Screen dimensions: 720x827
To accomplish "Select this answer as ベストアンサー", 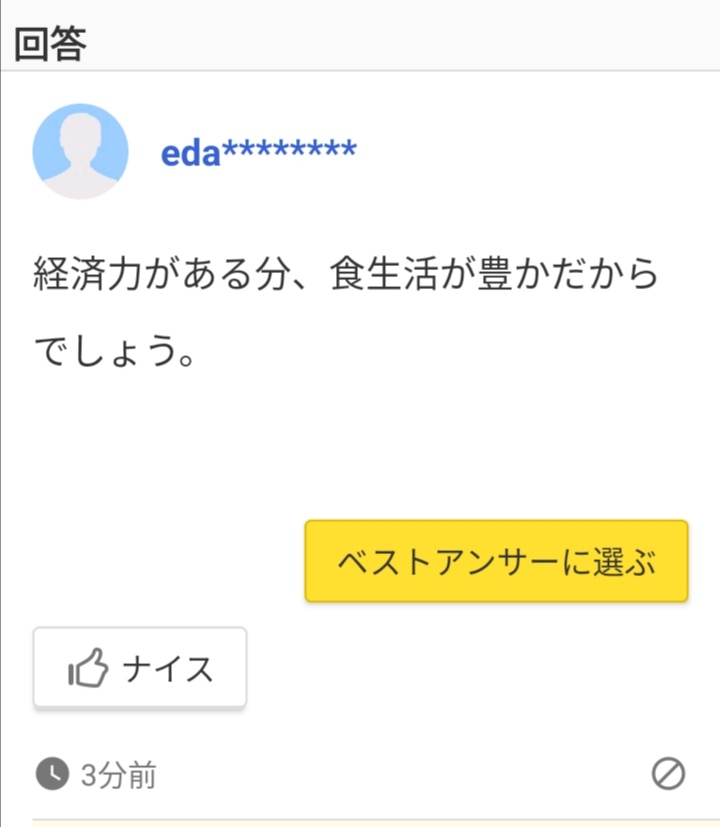I will click(496, 561).
